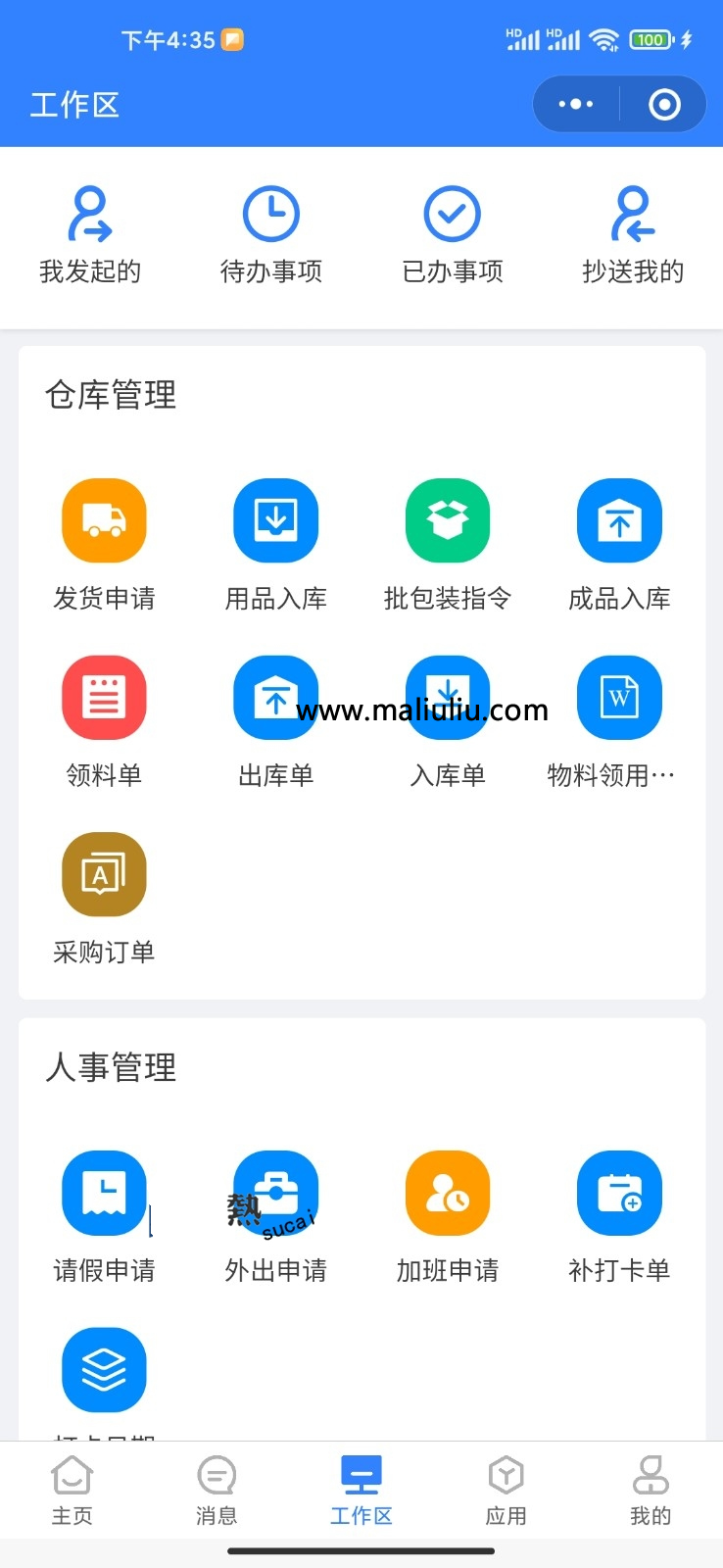Screen dimensions: 723x1568
Task: Tap the 成品入库 finished goods inbound icon
Action: [619, 520]
